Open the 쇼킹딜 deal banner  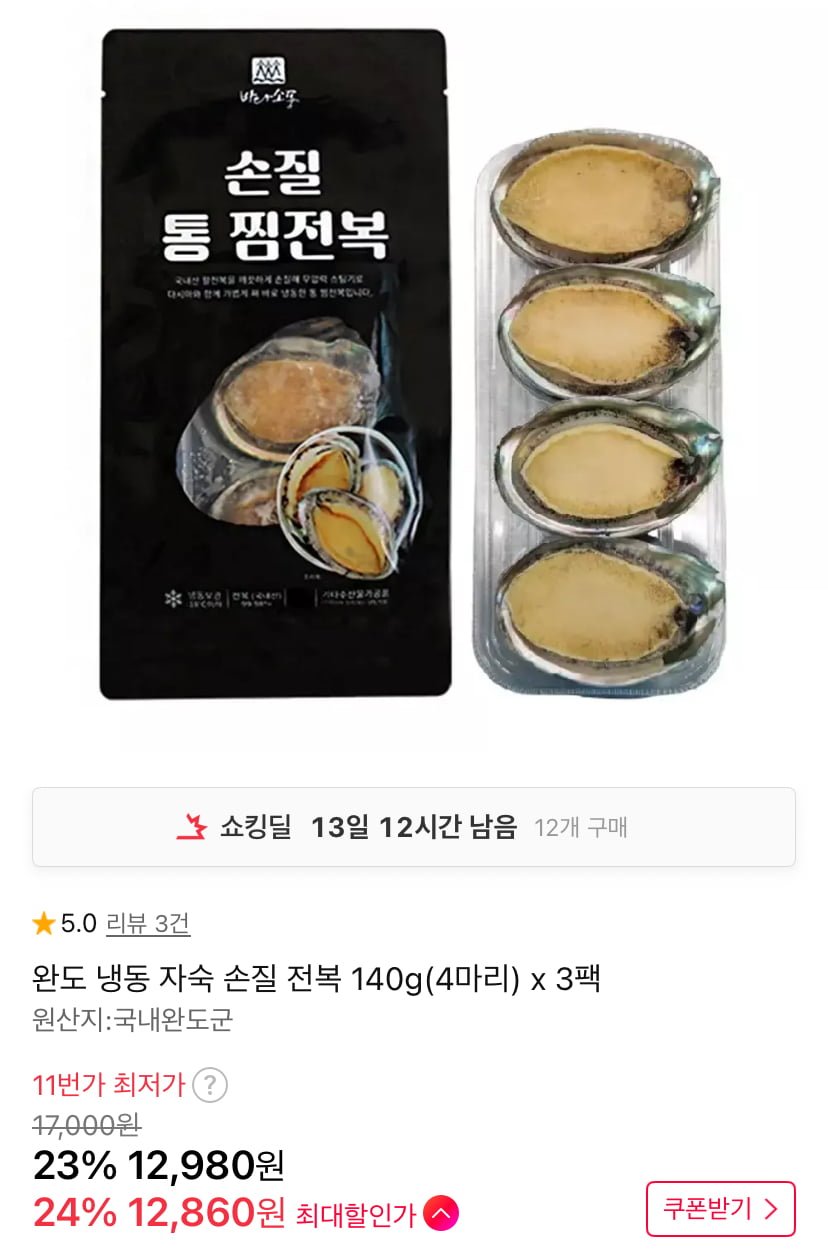coord(414,827)
